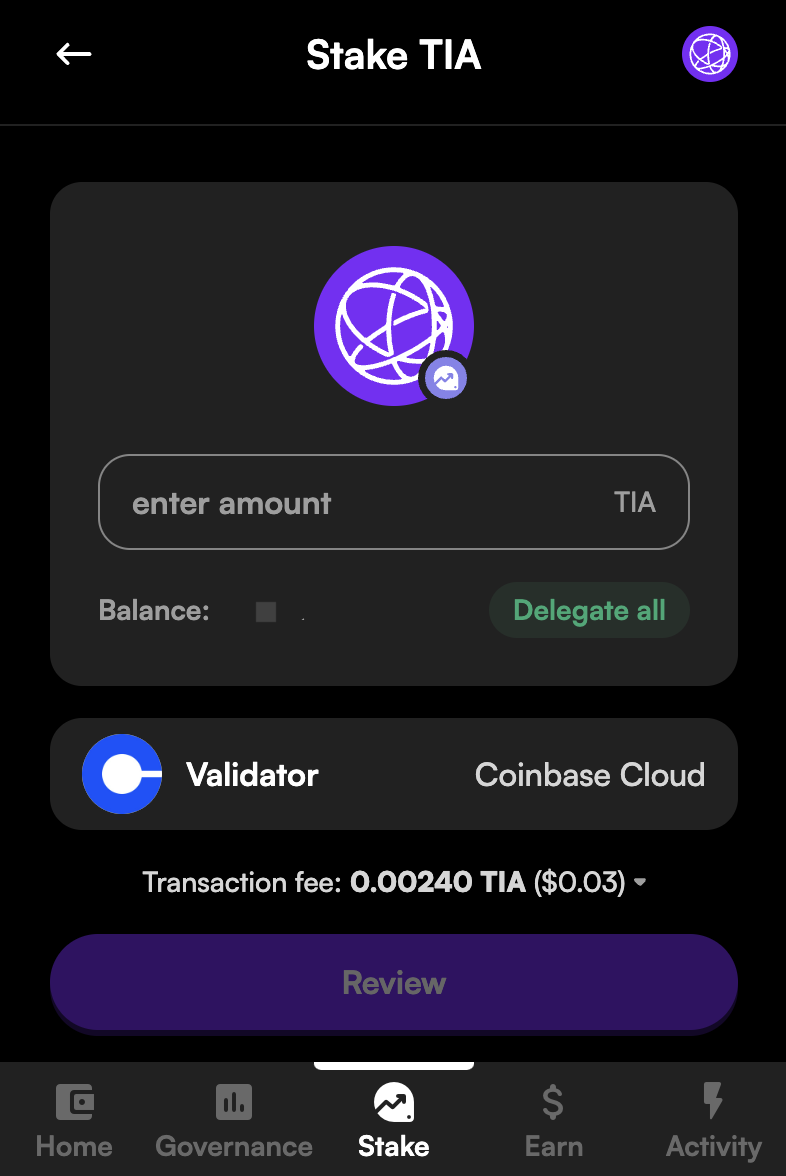Tap the Review button
Image resolution: width=786 pixels, height=1176 pixels.
[393, 982]
